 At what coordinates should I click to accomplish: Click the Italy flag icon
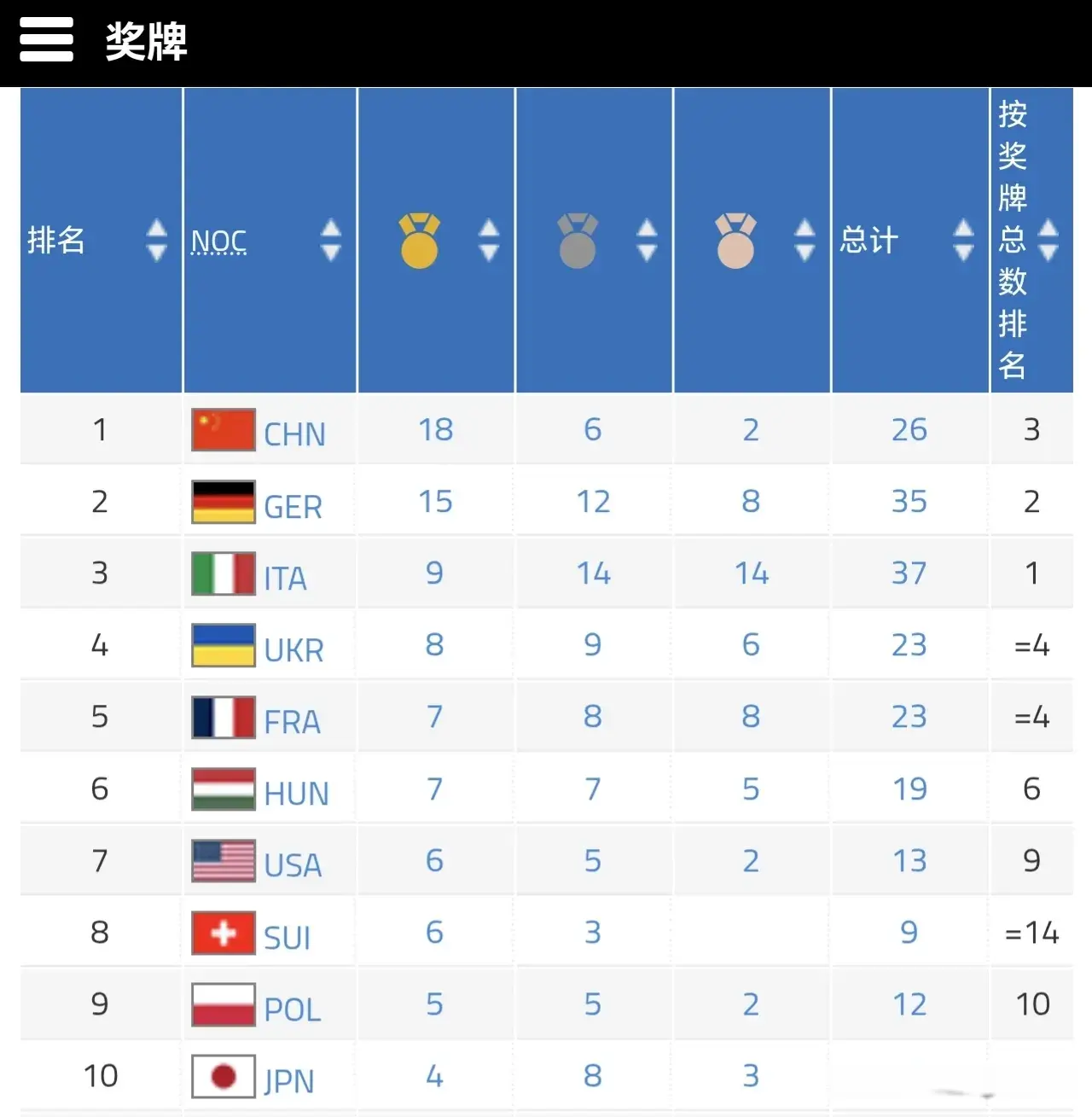tap(223, 573)
